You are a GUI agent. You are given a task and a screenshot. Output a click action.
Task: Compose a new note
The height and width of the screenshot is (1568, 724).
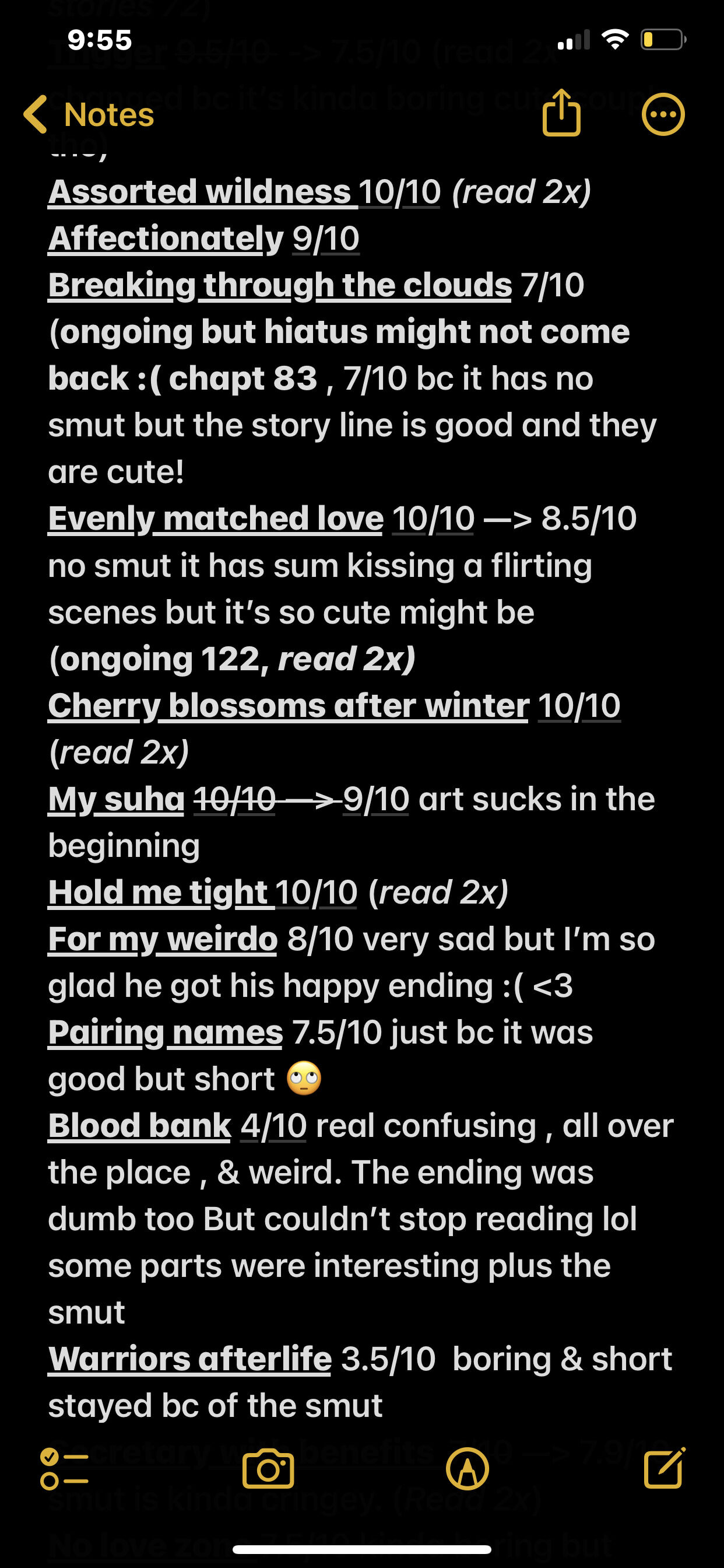tap(665, 1468)
